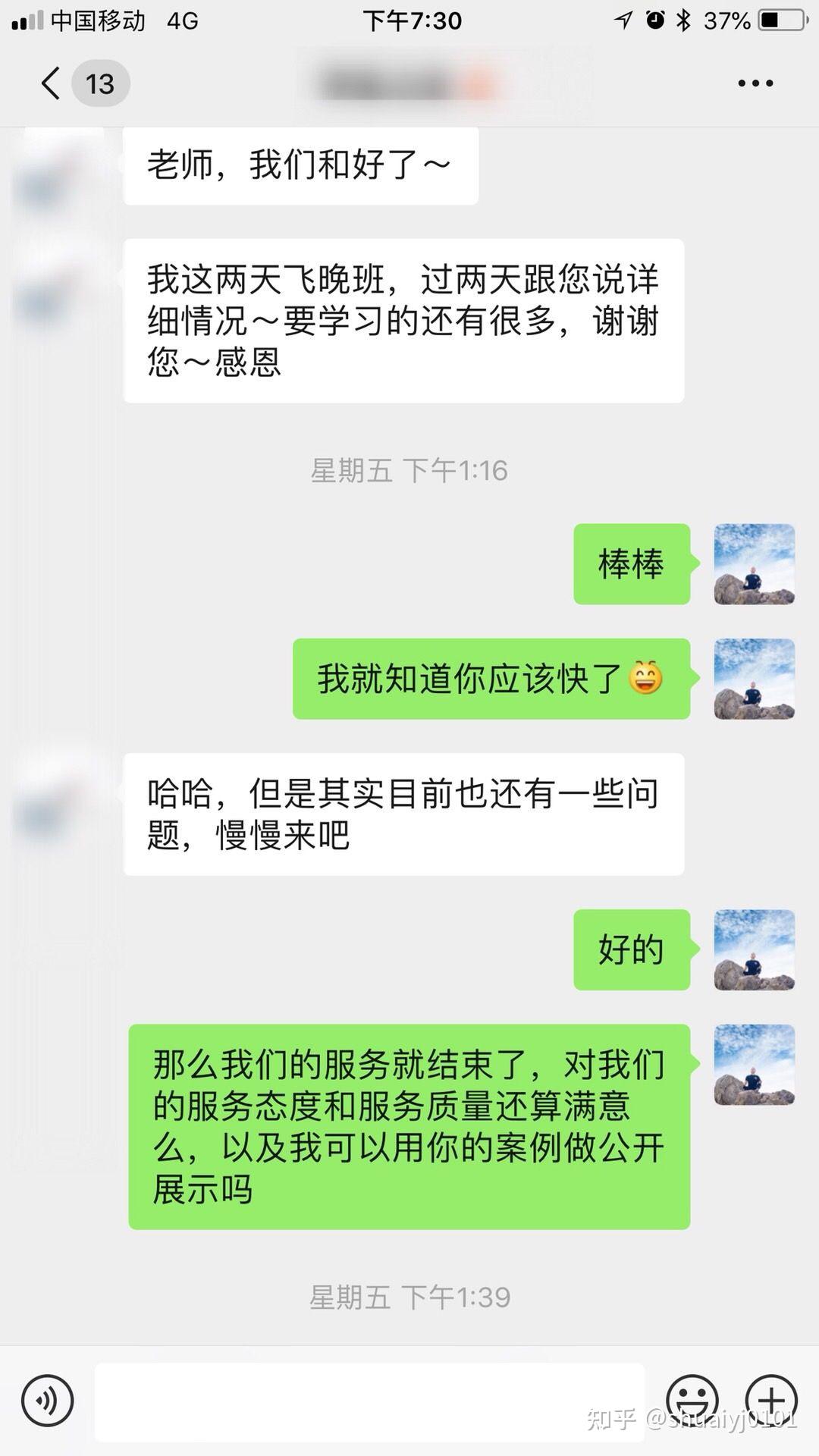Image resolution: width=819 pixels, height=1456 pixels.
Task: Open the plus attachment menu
Action: pyautogui.click(x=771, y=1401)
